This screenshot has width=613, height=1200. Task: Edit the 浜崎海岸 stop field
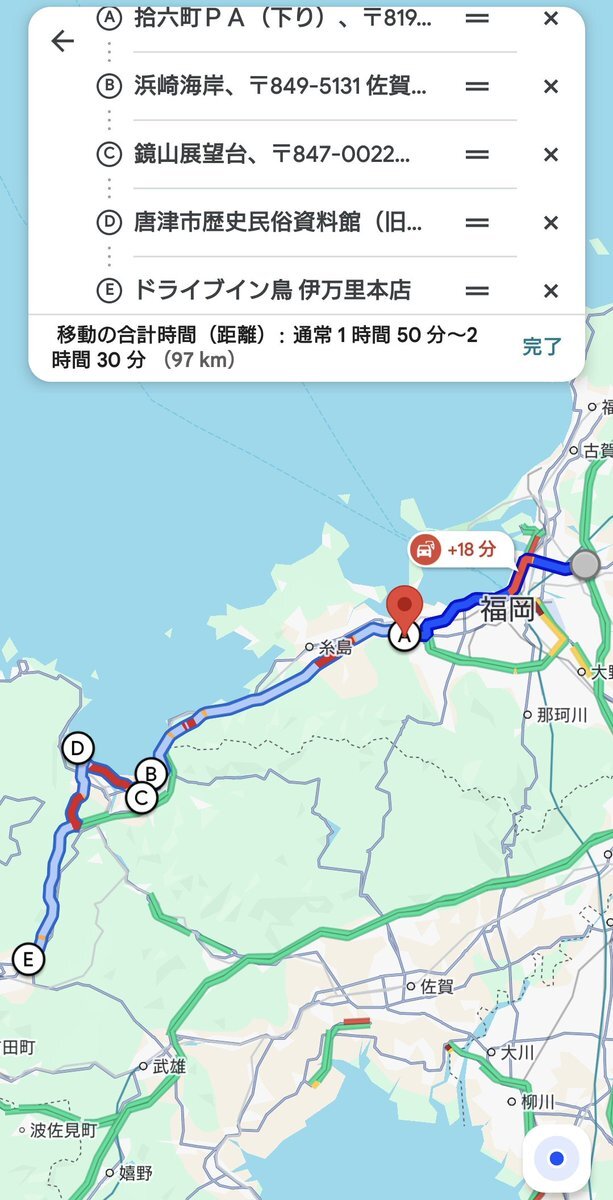click(x=280, y=86)
